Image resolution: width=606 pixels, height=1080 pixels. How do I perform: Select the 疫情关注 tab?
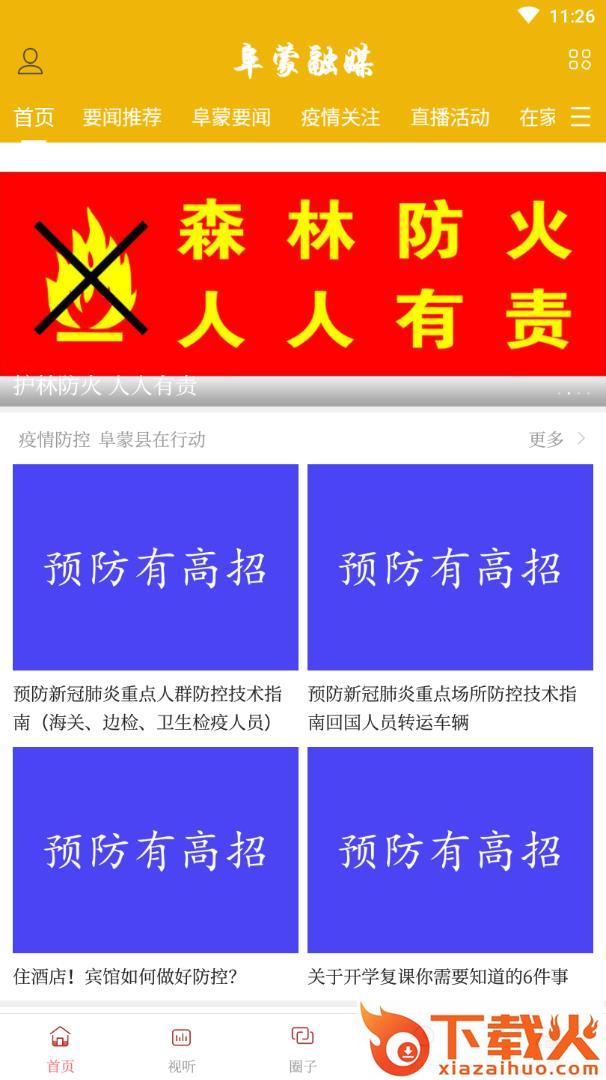tap(340, 118)
